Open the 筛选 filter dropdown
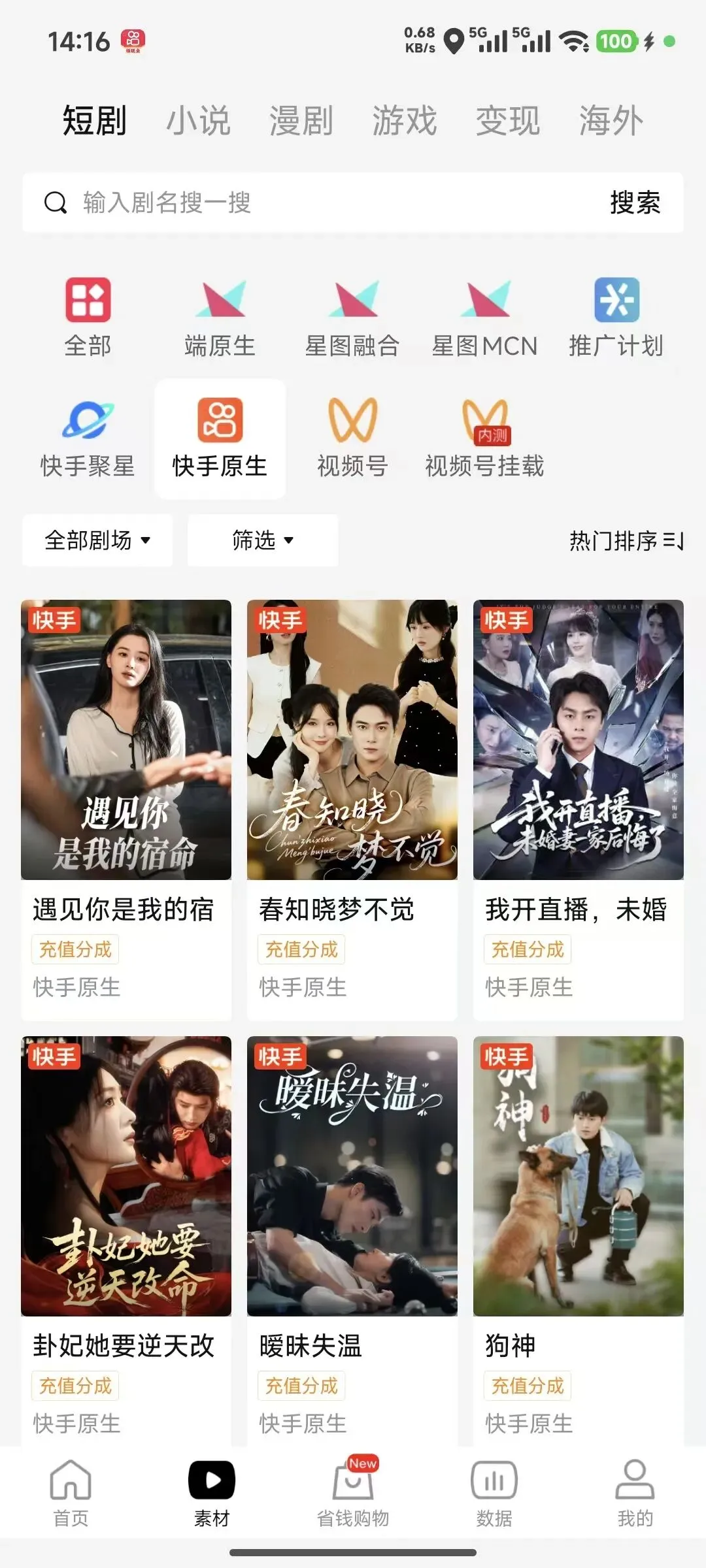Viewport: 706px width, 1568px height. pos(263,540)
